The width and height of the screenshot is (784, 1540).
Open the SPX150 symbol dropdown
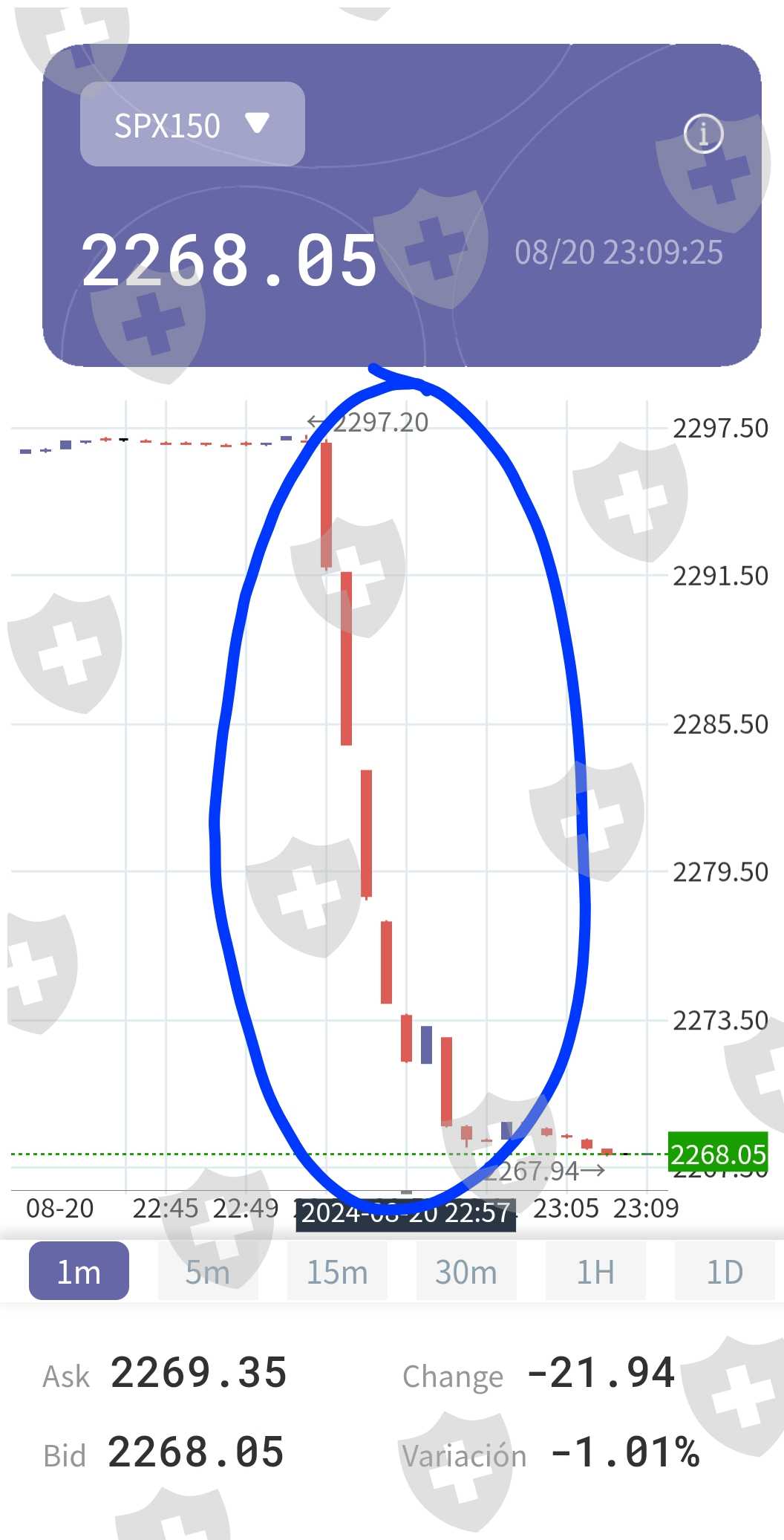192,124
